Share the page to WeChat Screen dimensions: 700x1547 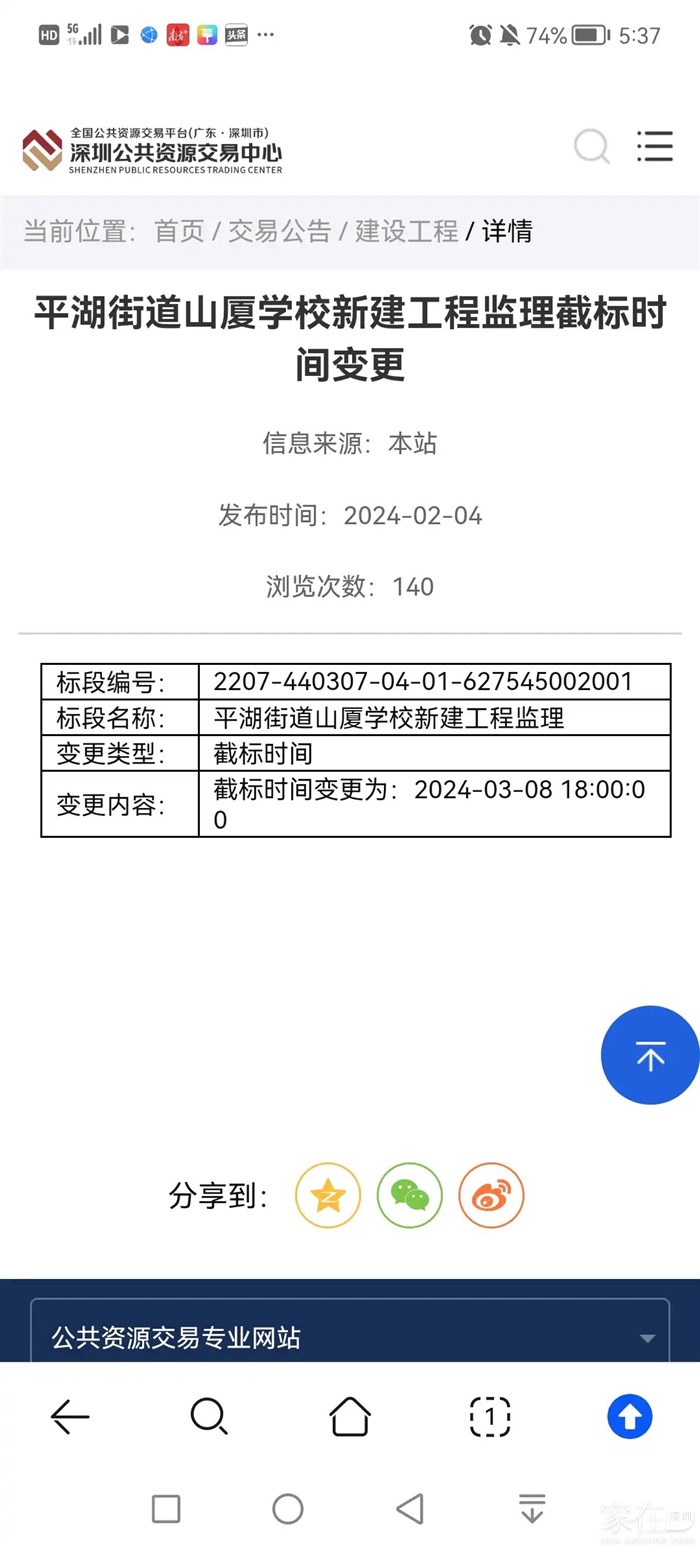(409, 1195)
